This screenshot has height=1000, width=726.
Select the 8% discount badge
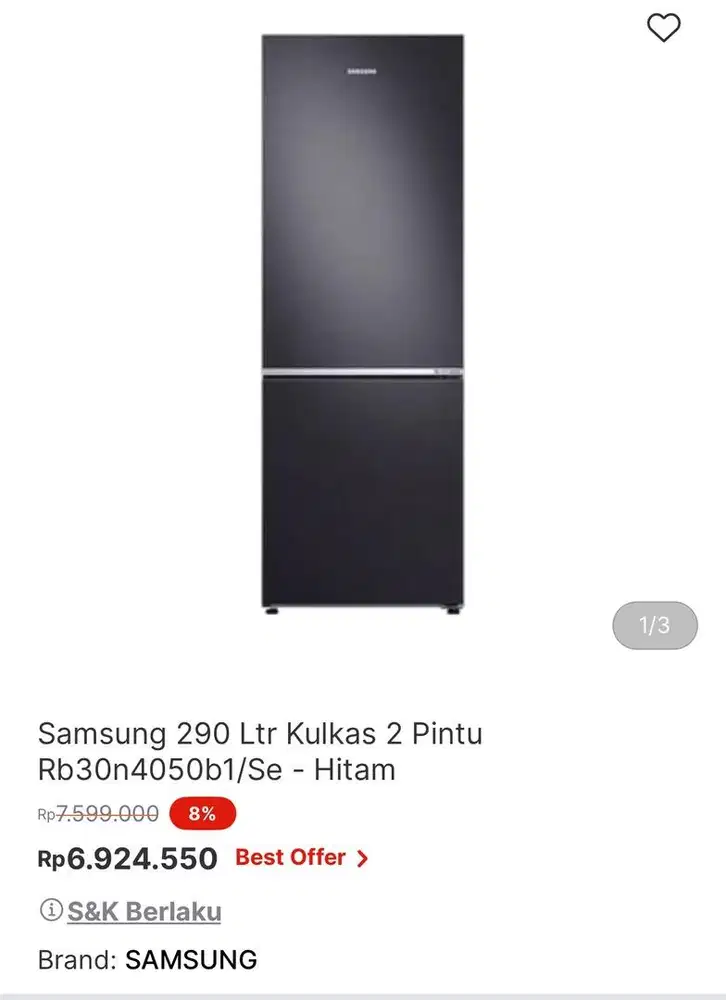point(201,814)
